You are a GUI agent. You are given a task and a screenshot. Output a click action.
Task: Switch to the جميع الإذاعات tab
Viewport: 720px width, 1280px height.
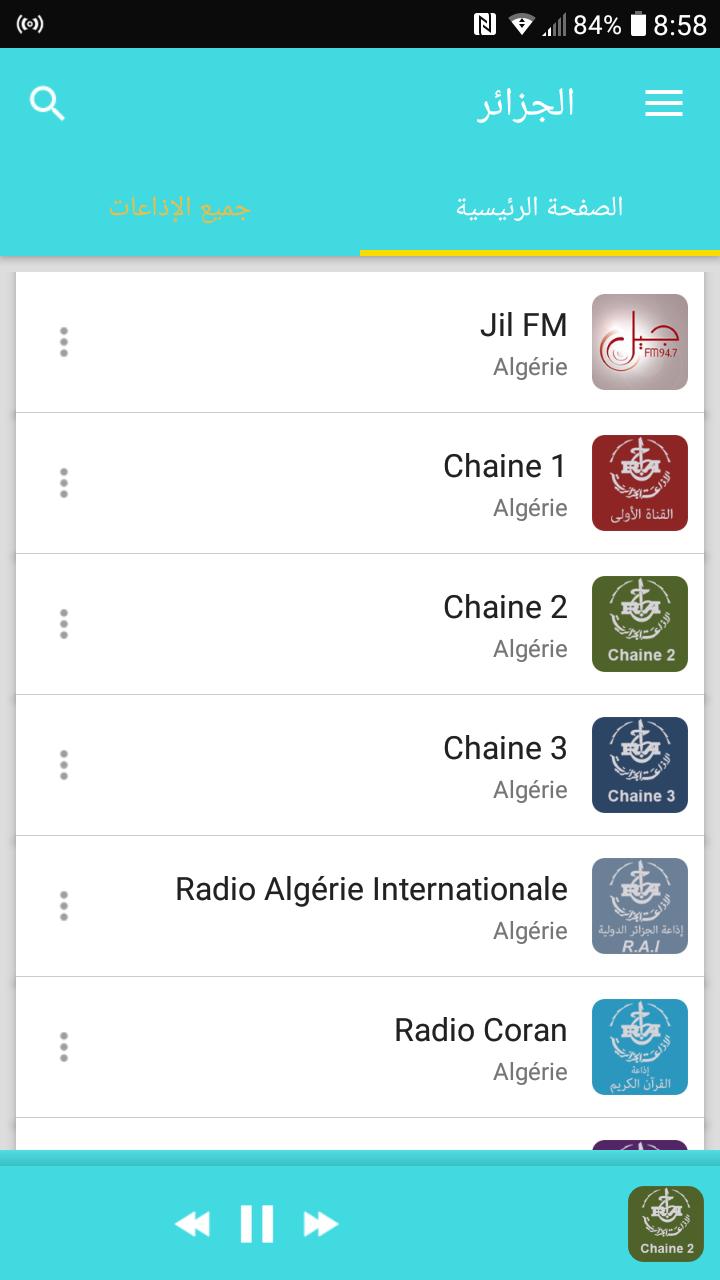pyautogui.click(x=180, y=207)
